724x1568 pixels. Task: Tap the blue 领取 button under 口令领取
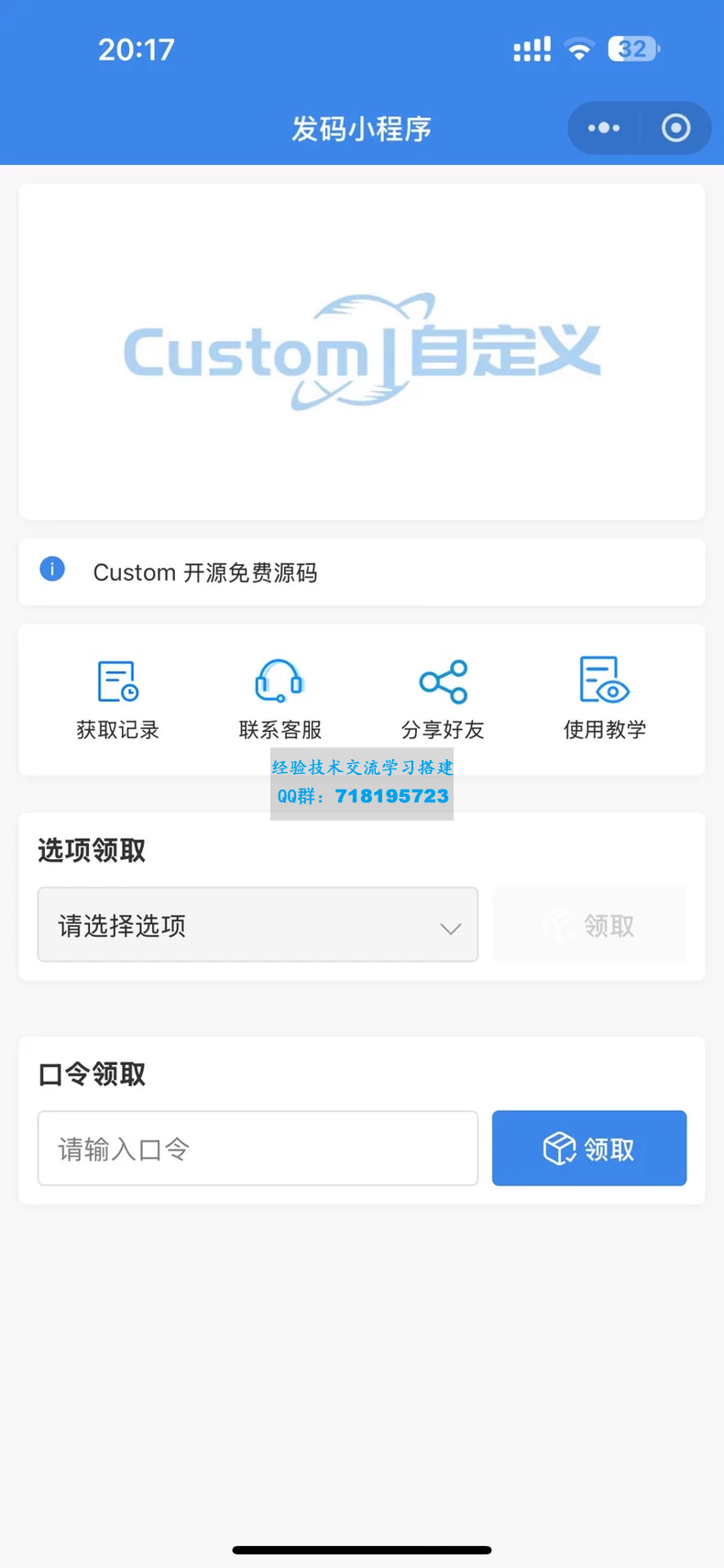(589, 1149)
